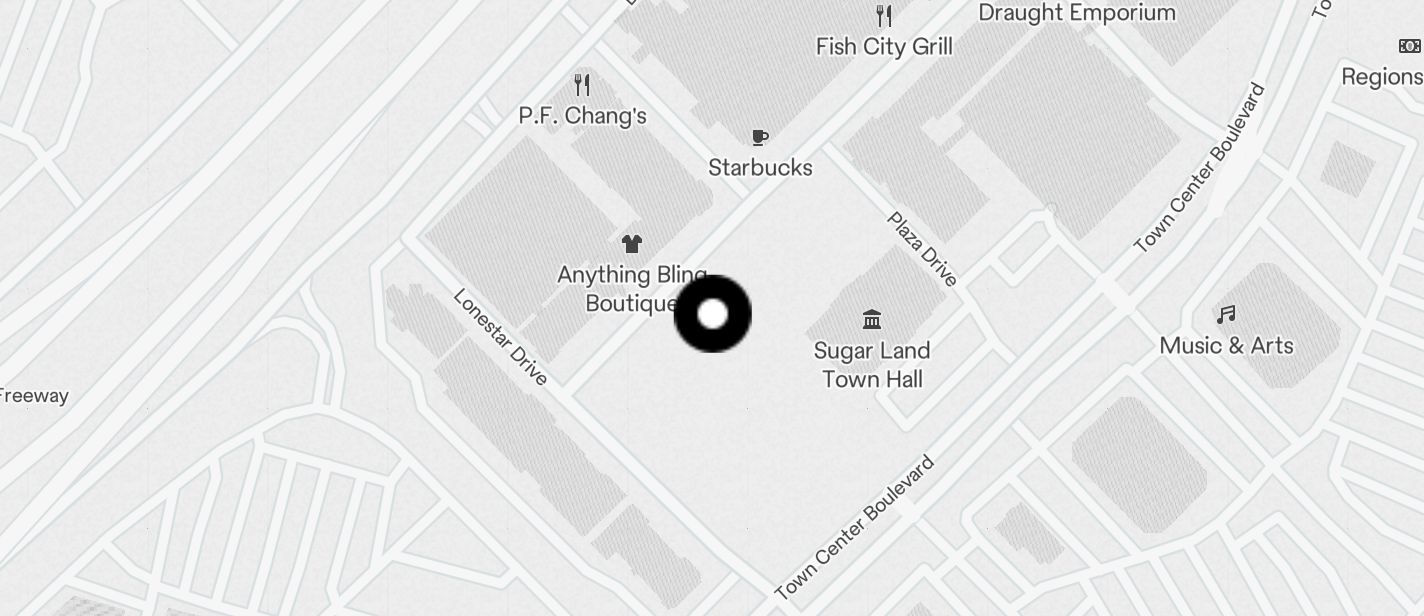The height and width of the screenshot is (616, 1424).
Task: Select the Starbucks place marker
Action: tap(760, 138)
